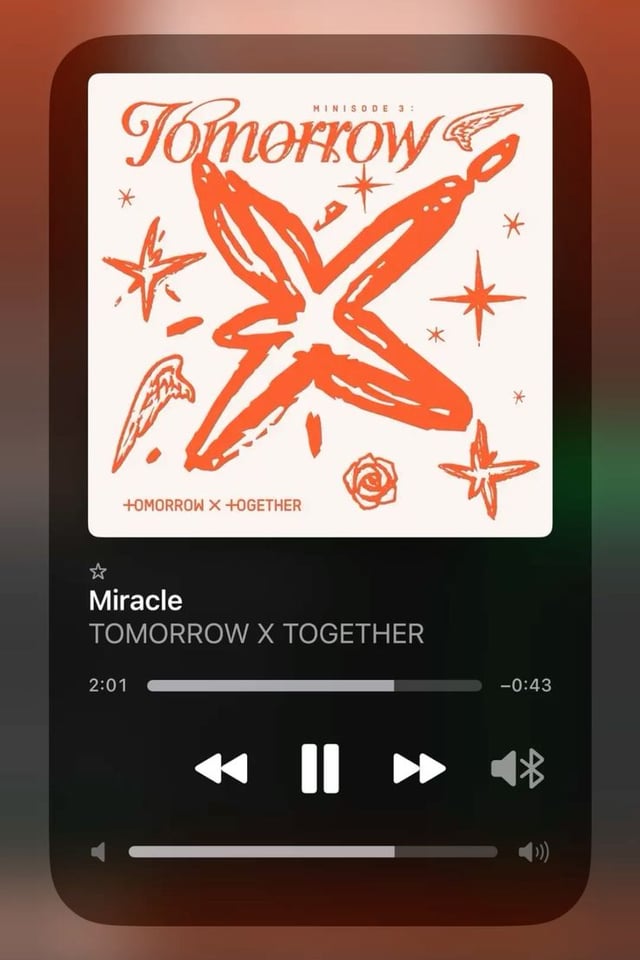Screen dimensions: 640x960
Task: Pause the song Miracle
Action: [x=320, y=768]
